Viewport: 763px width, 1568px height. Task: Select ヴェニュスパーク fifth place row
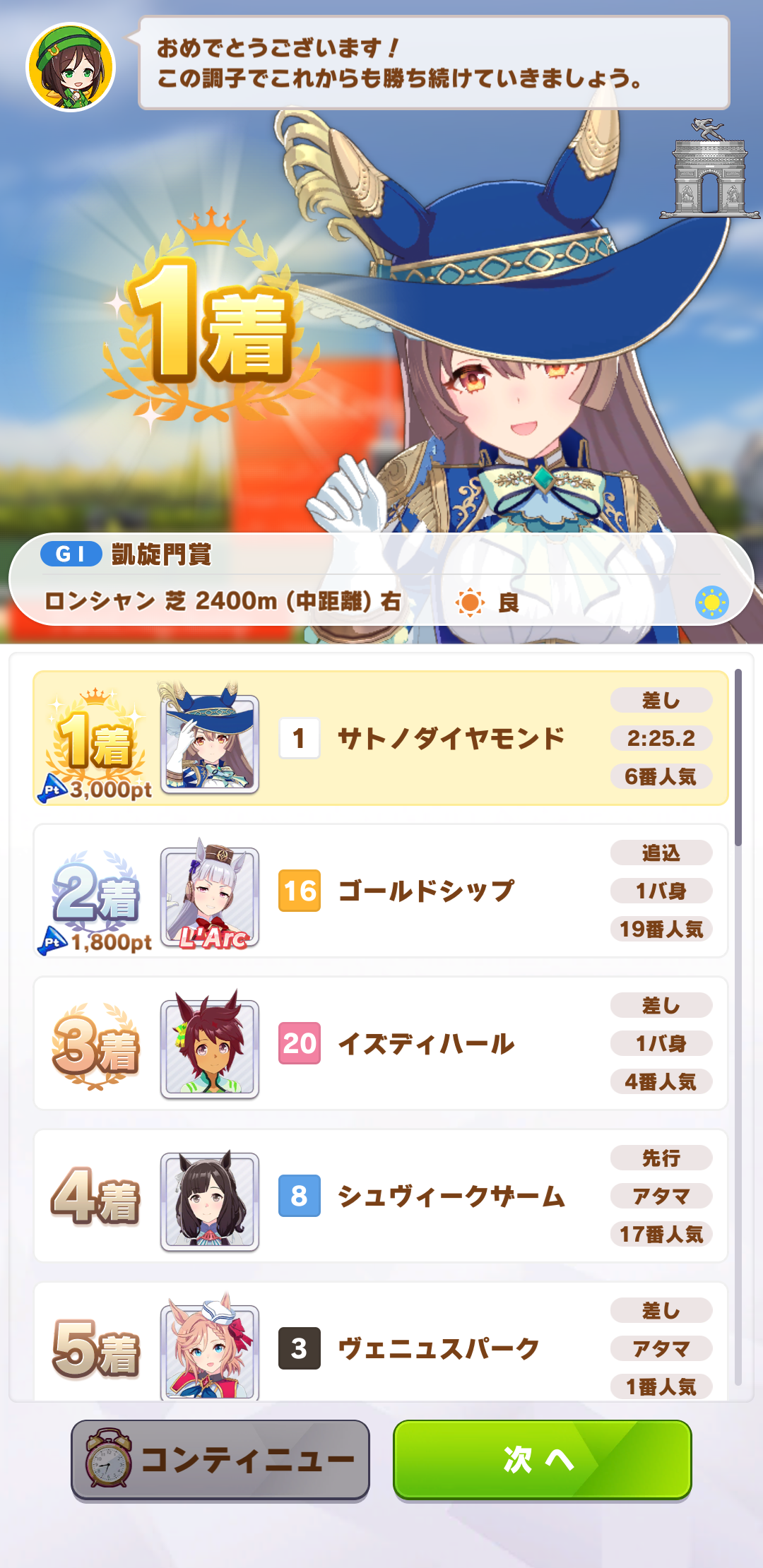381,1346
